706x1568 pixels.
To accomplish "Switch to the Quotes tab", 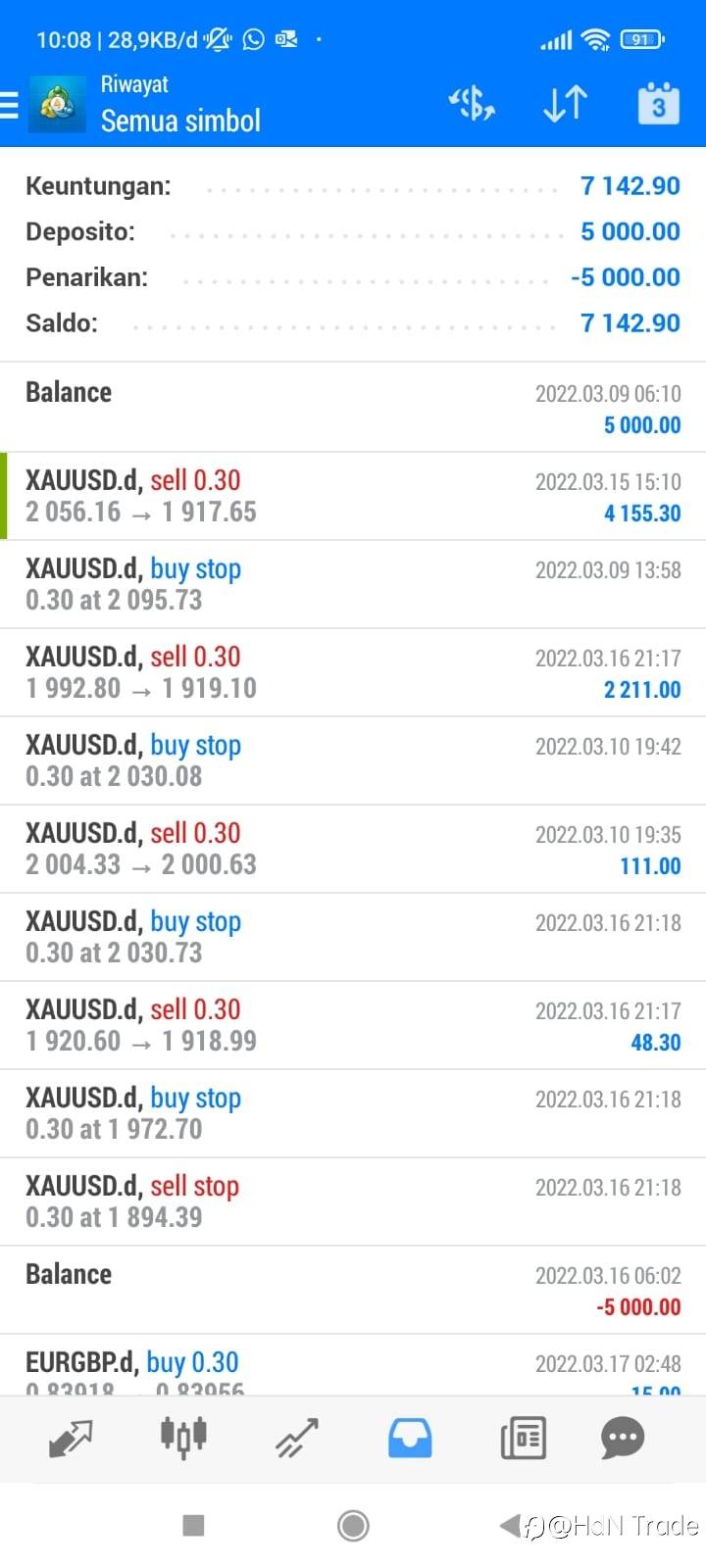I will [x=71, y=1439].
